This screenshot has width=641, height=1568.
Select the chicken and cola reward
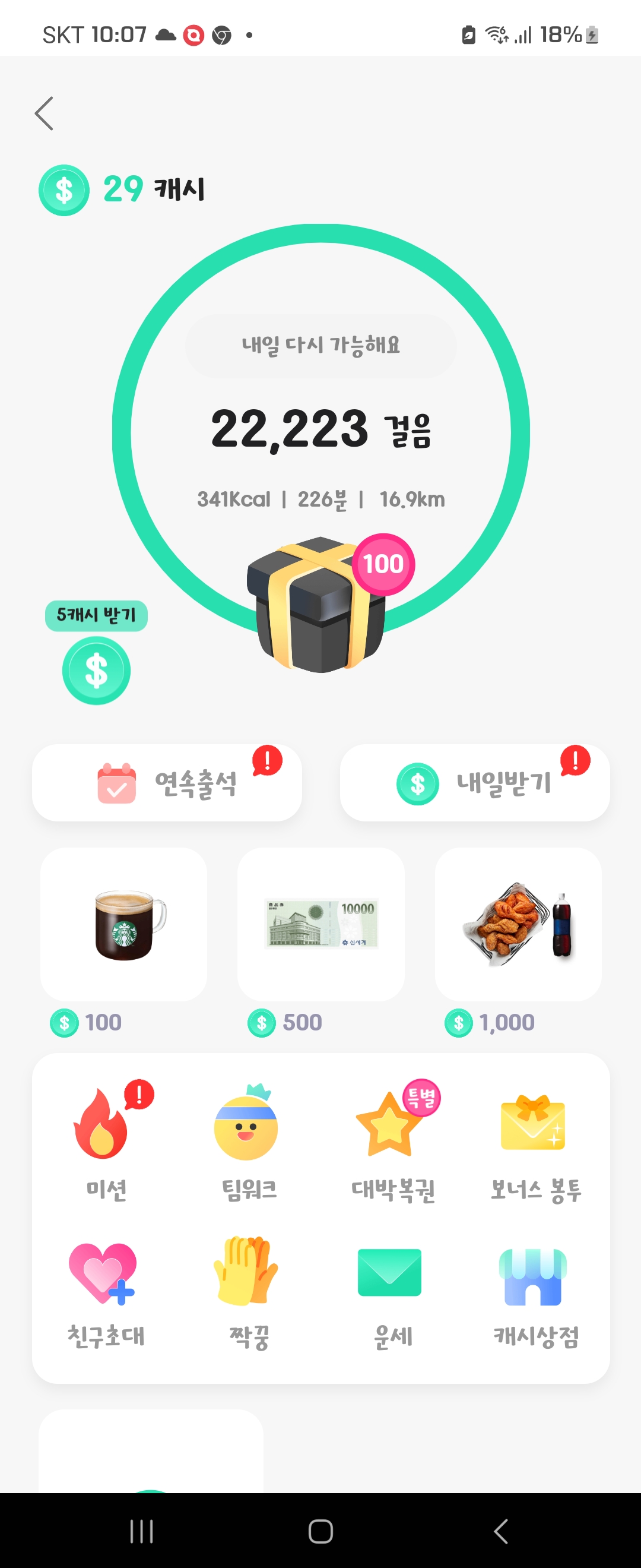pos(518,924)
